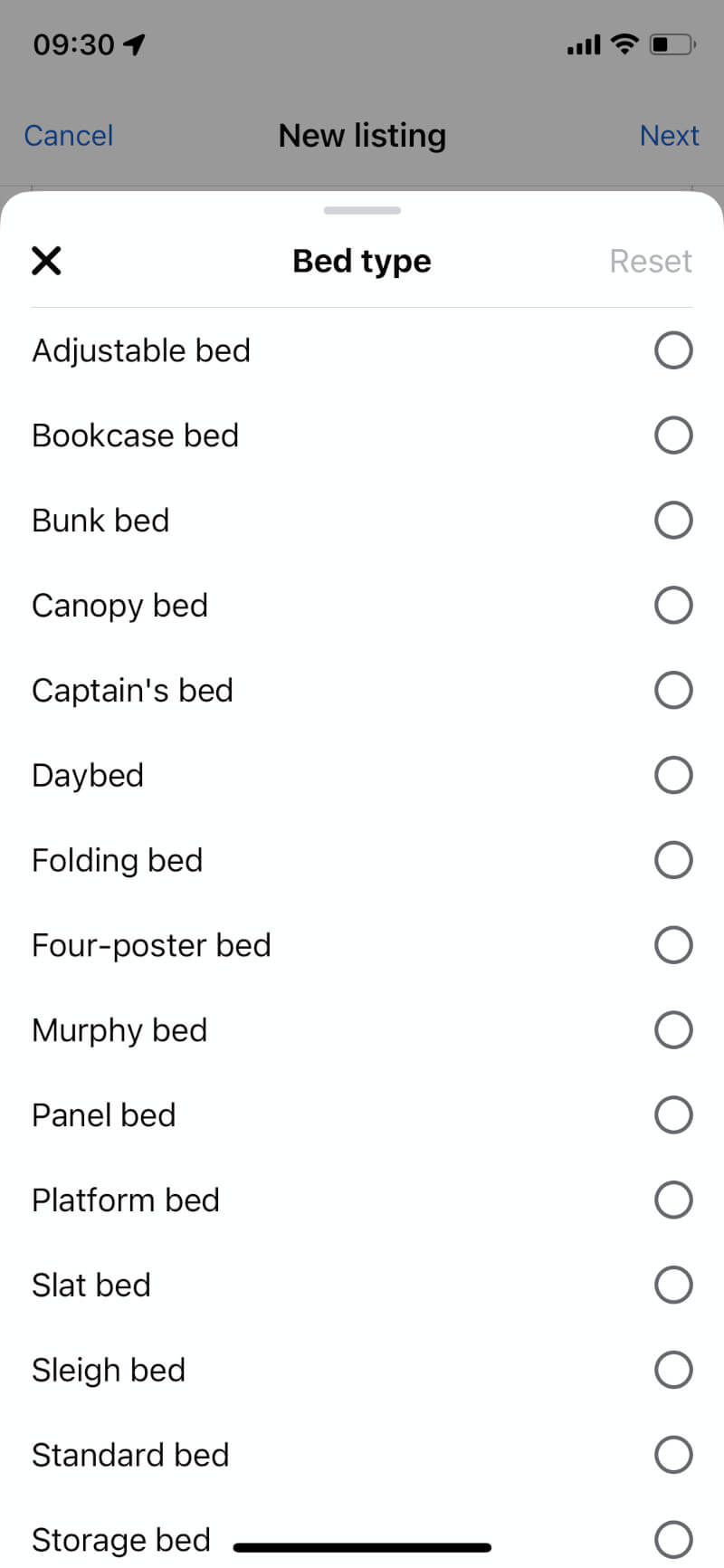Close the Bed type sheet
Viewport: 724px width, 1568px height.
point(46,261)
